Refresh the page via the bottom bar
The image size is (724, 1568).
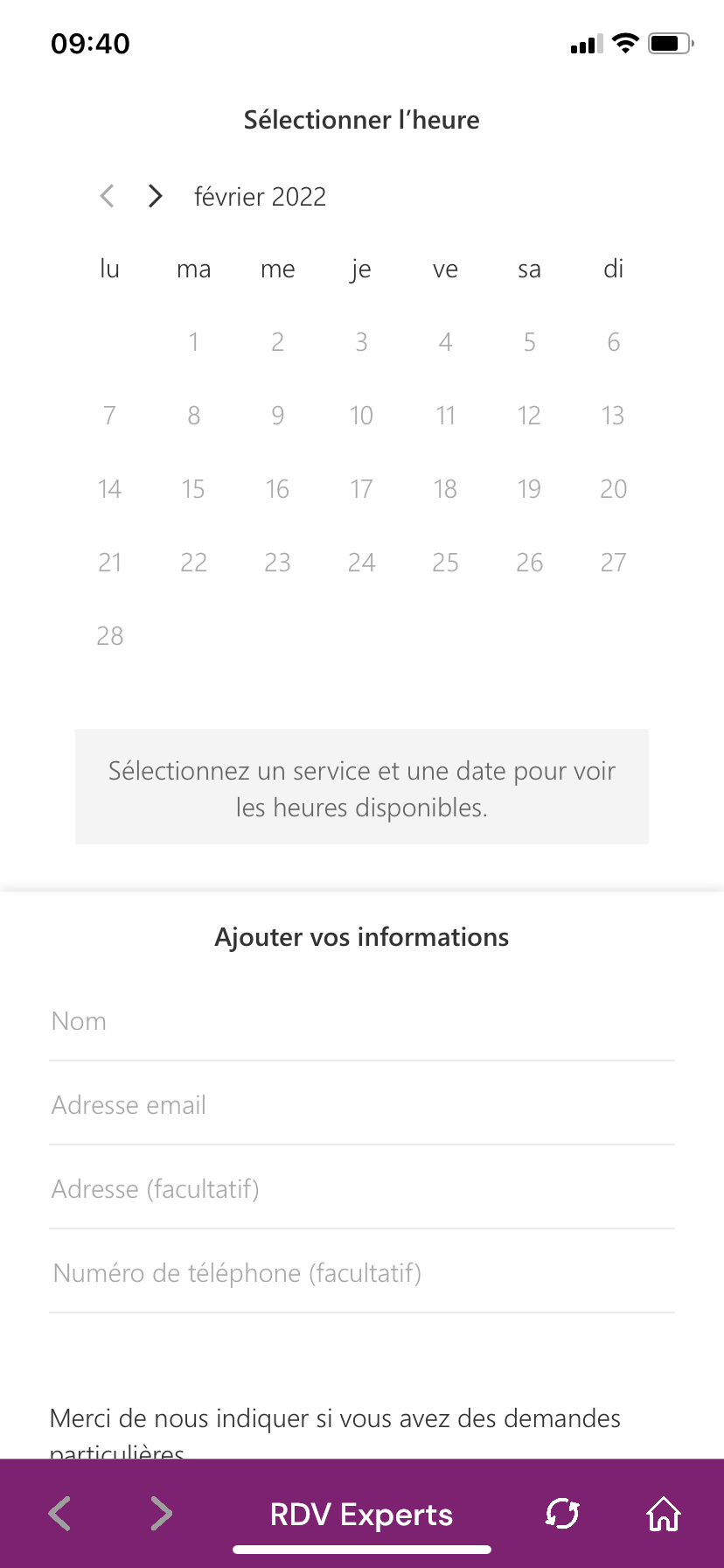[x=562, y=1513]
